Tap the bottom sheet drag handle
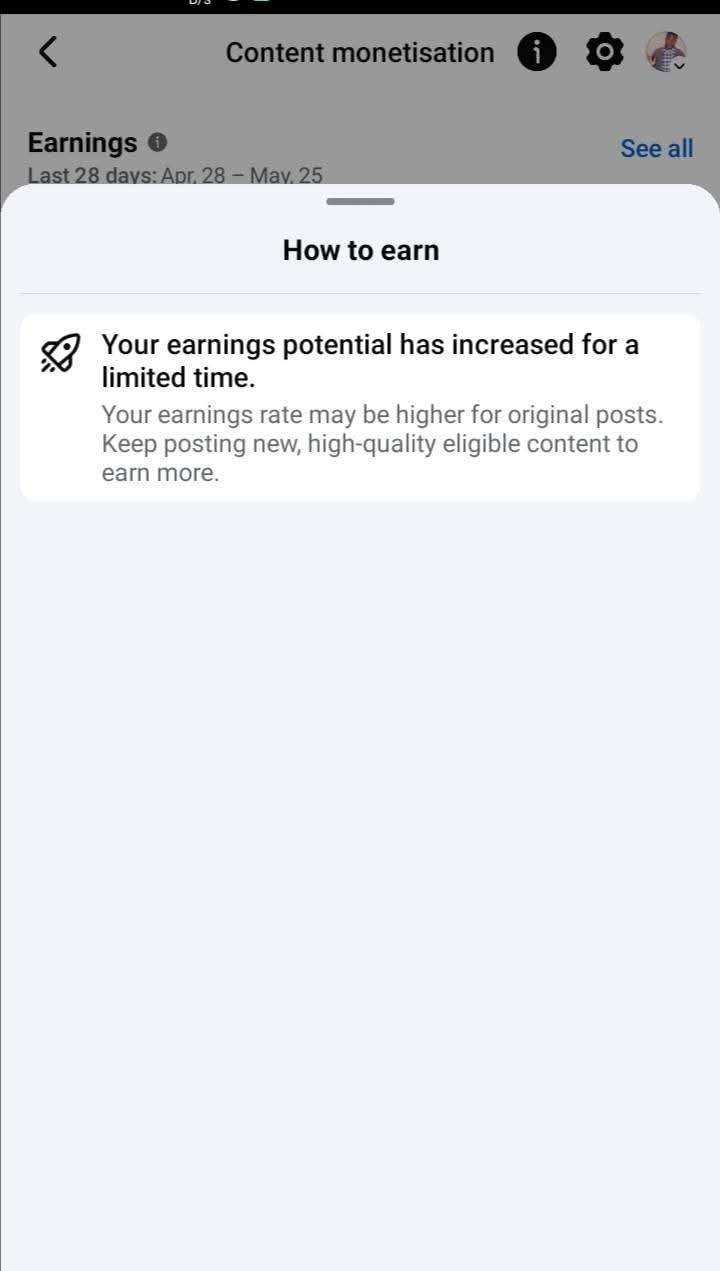 [360, 202]
